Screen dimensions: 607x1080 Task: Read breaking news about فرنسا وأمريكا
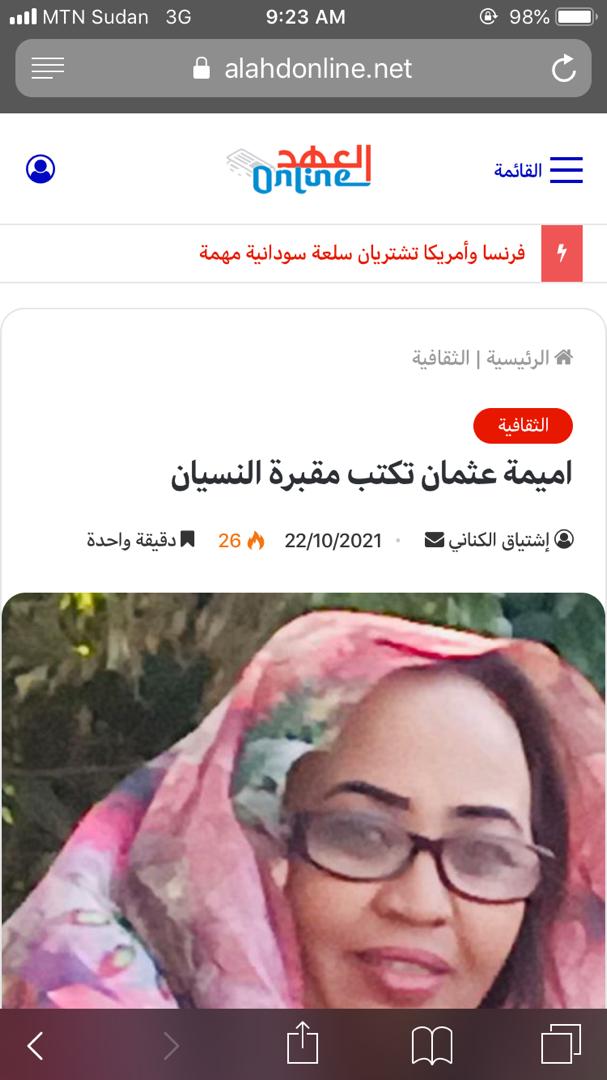click(x=362, y=253)
